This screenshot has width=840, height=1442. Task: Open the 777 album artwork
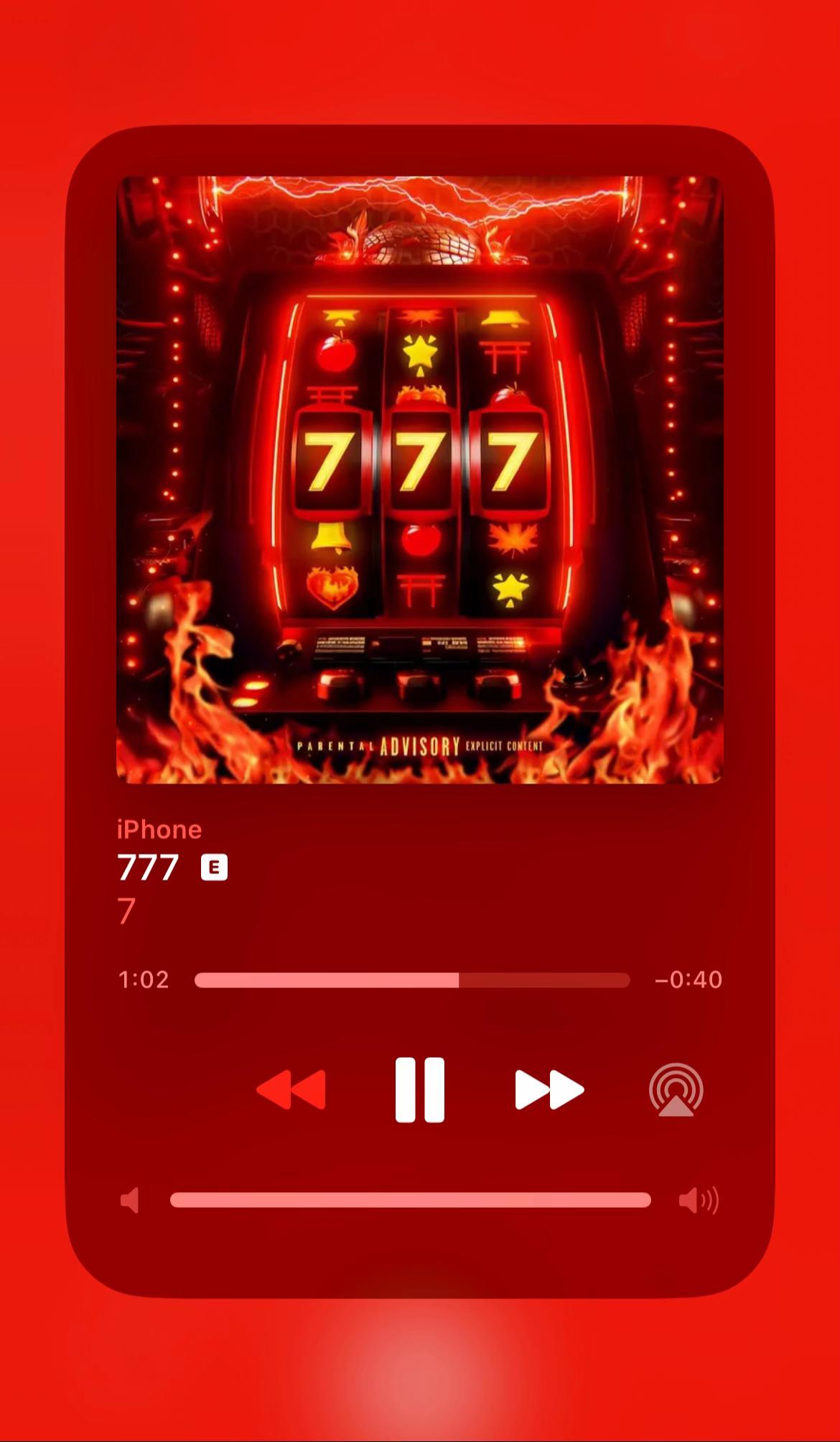pos(420,480)
